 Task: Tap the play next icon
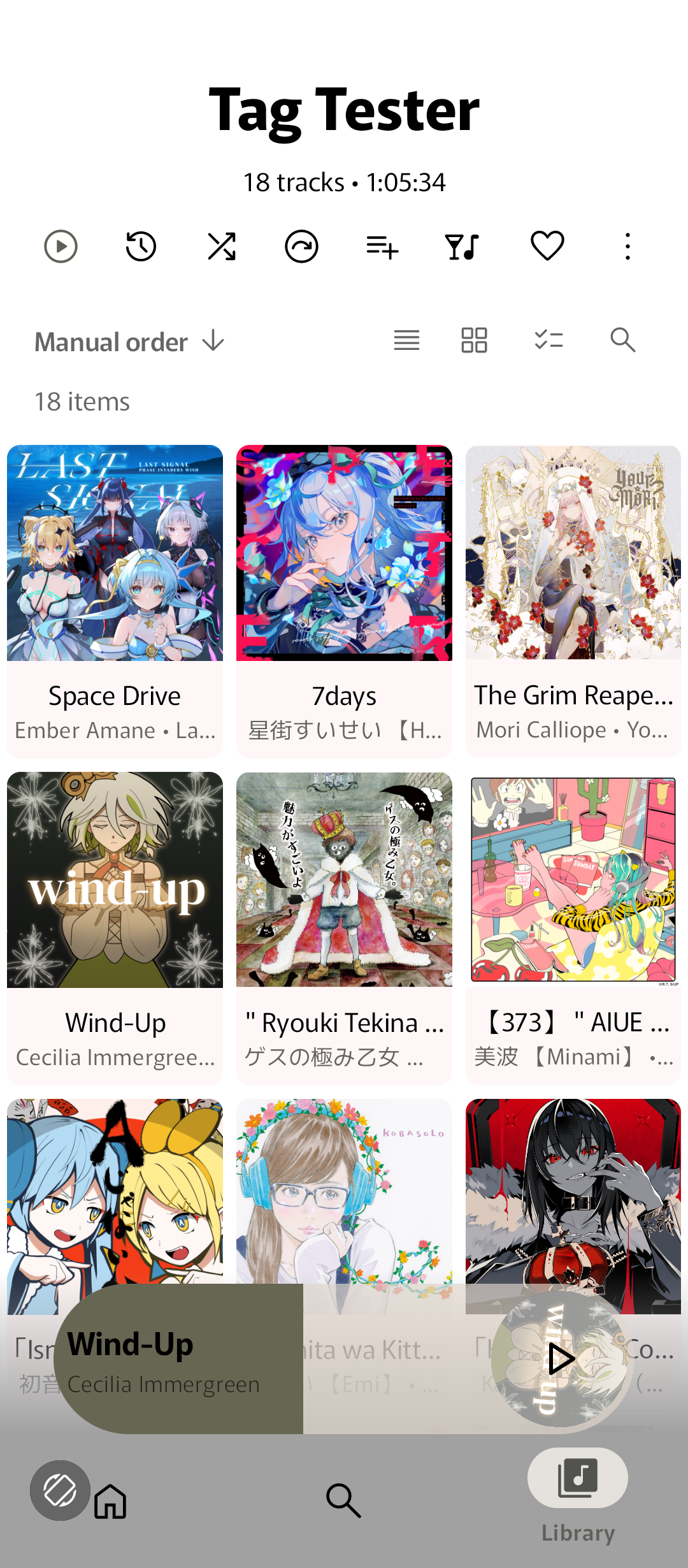(x=301, y=246)
